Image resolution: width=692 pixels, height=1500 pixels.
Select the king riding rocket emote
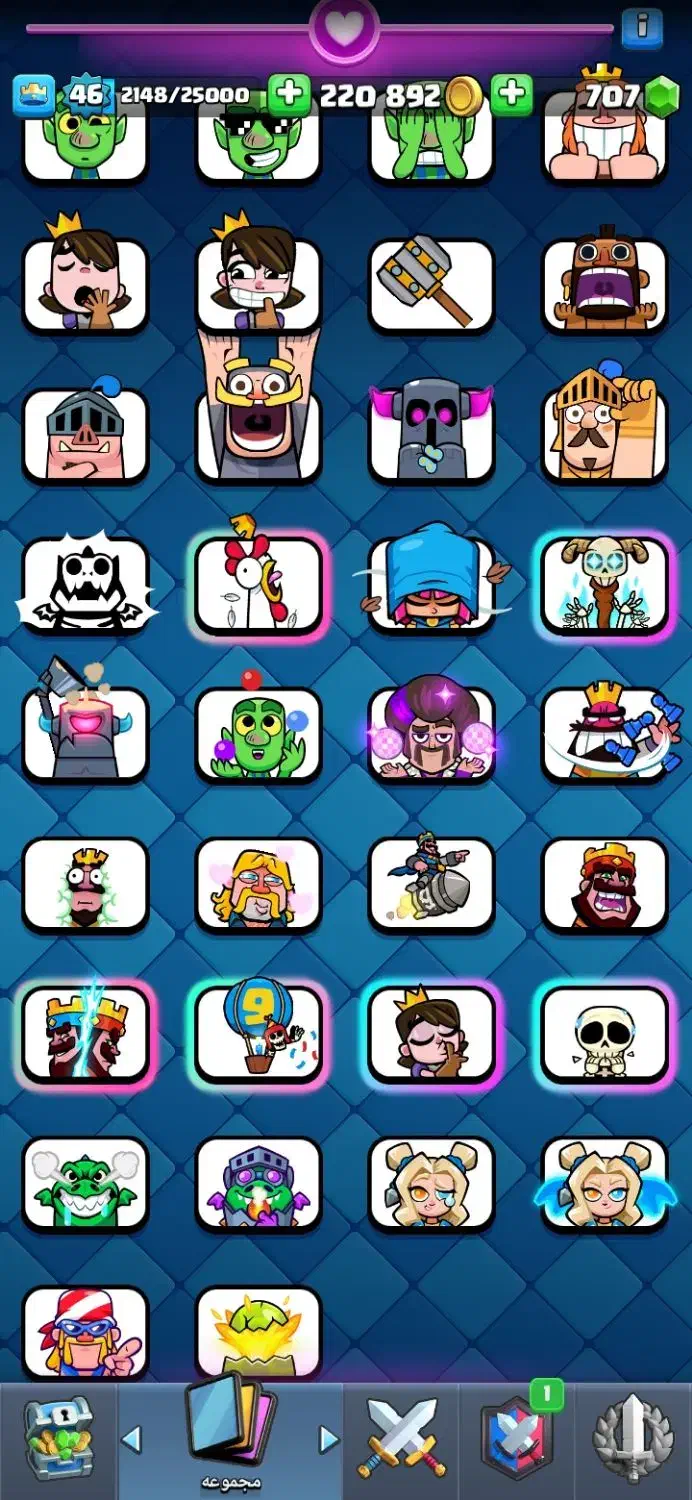(431, 884)
